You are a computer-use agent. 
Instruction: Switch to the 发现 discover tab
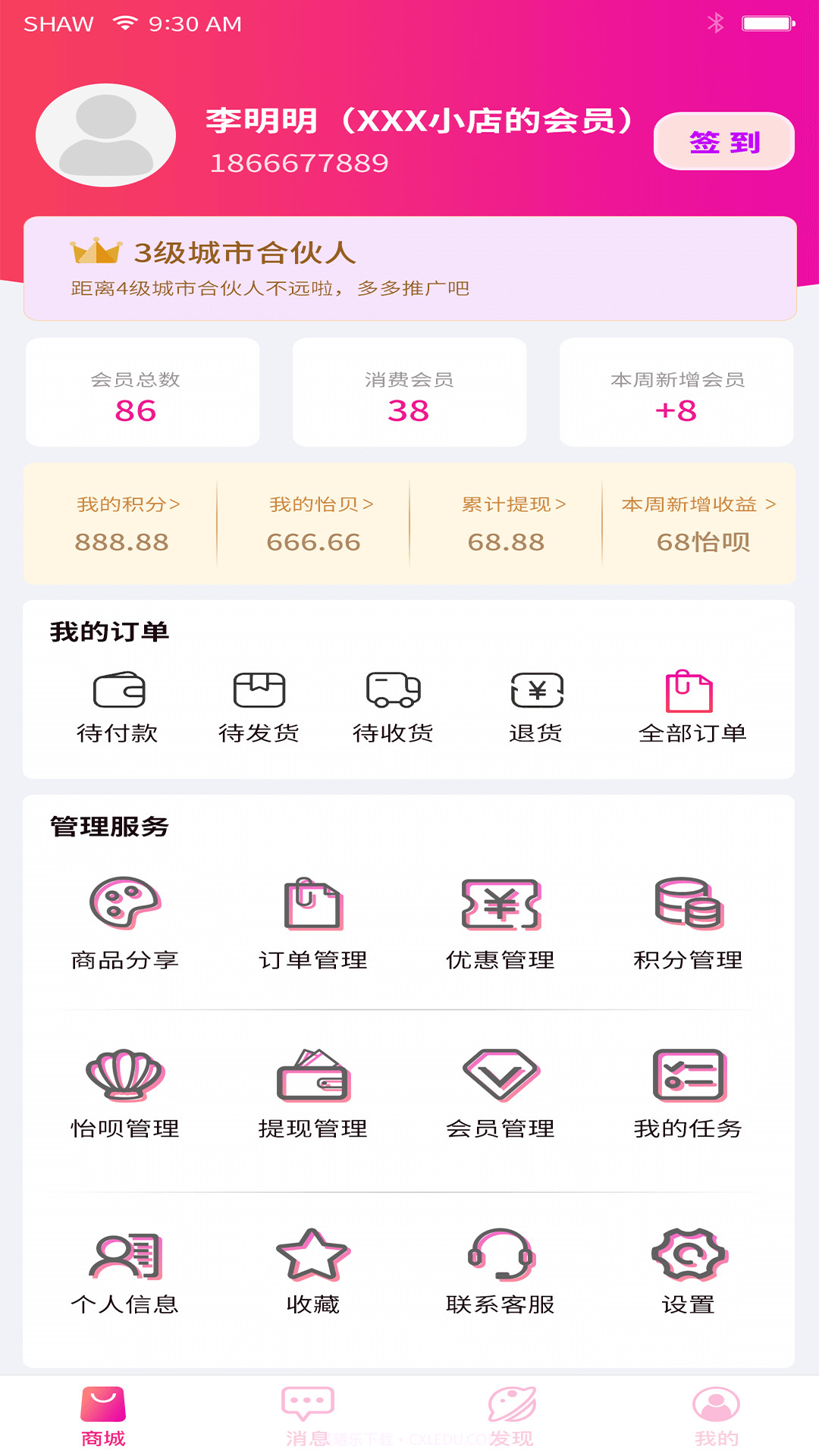(512, 1412)
